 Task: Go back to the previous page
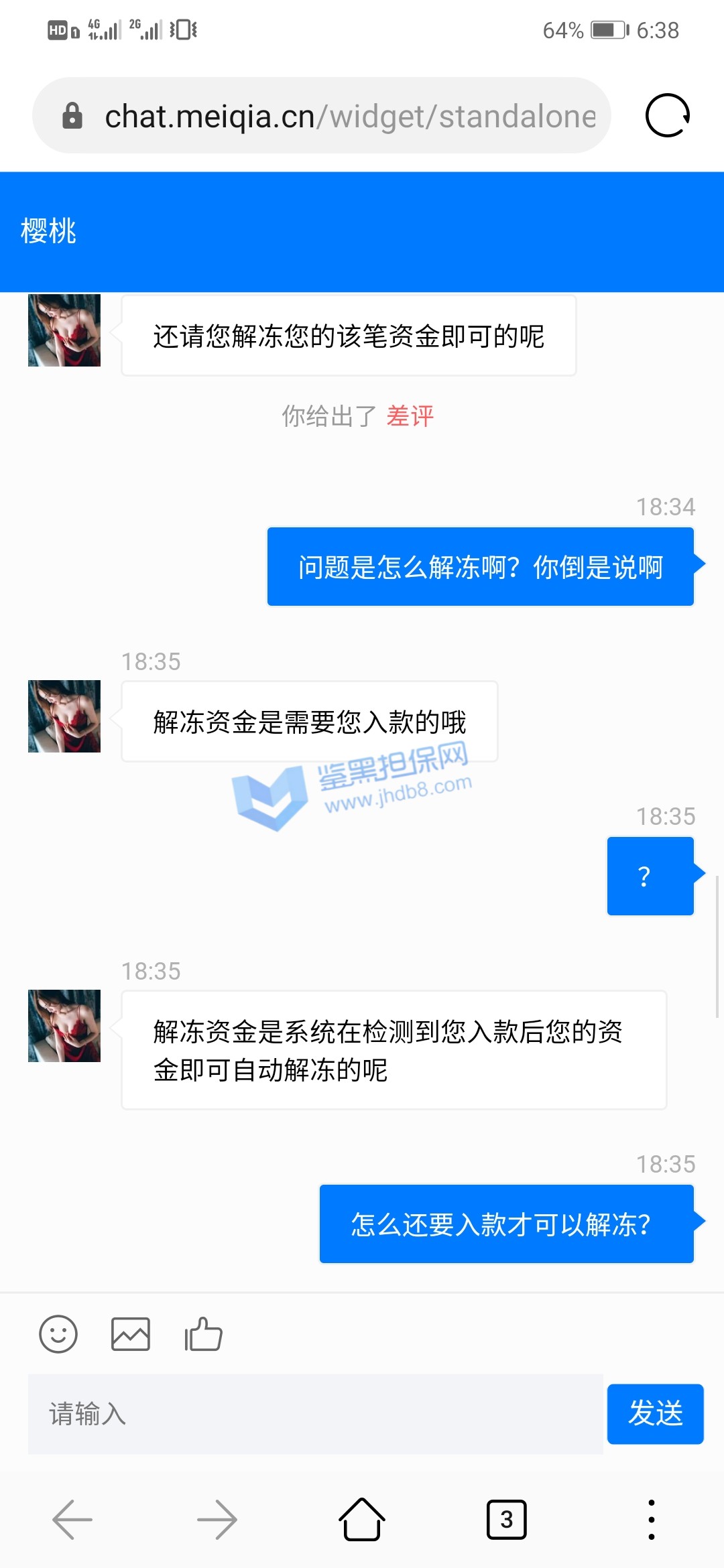(x=72, y=1520)
